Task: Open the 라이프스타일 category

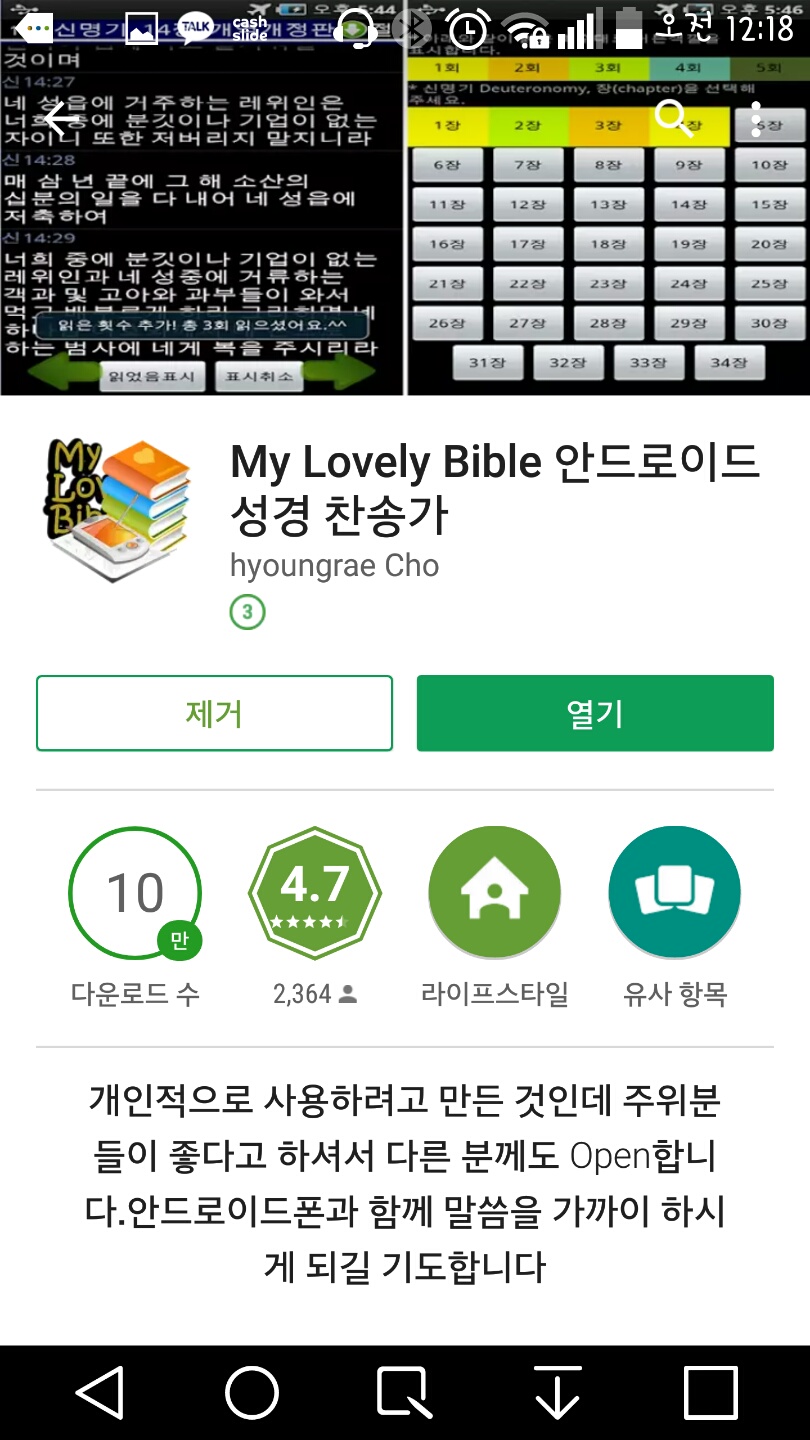Action: tap(494, 893)
